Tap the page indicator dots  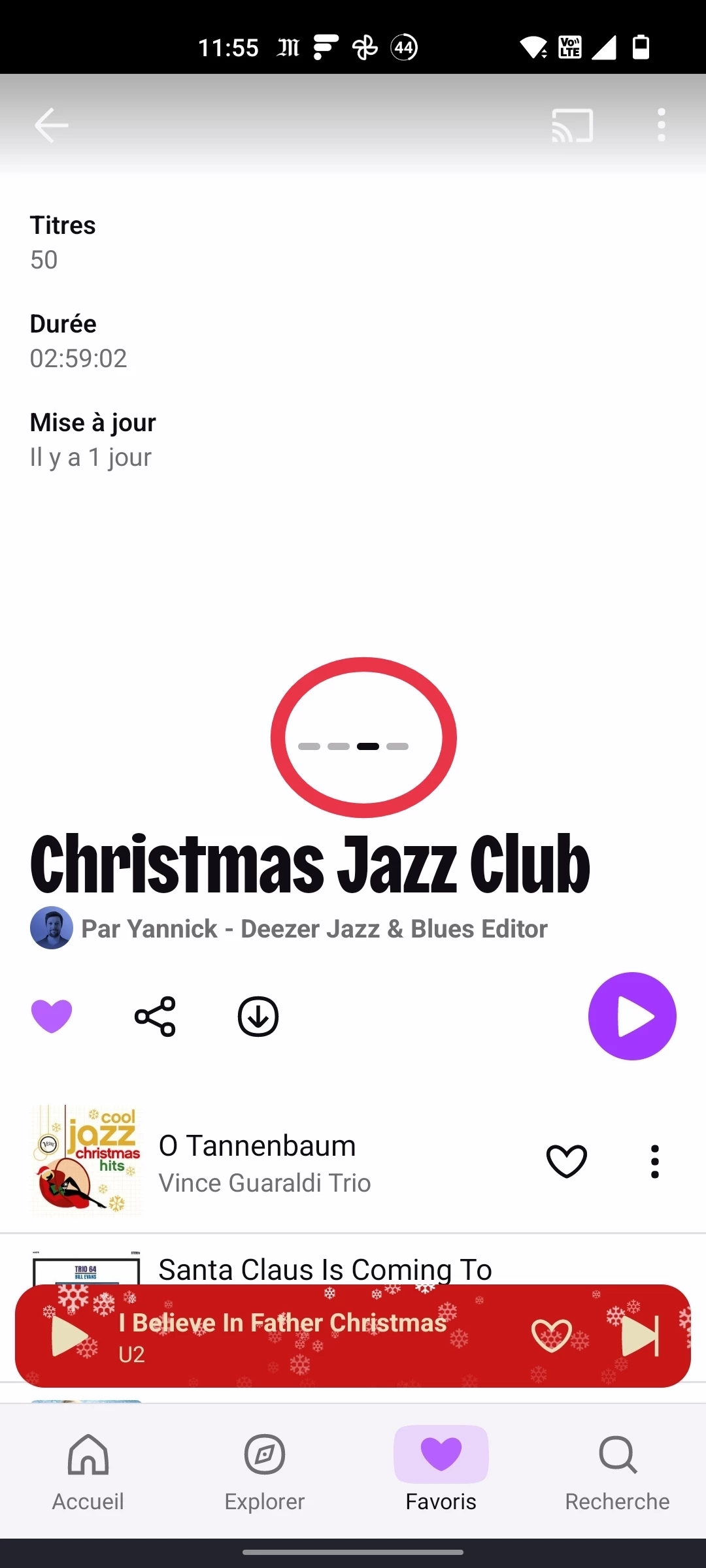click(x=353, y=746)
